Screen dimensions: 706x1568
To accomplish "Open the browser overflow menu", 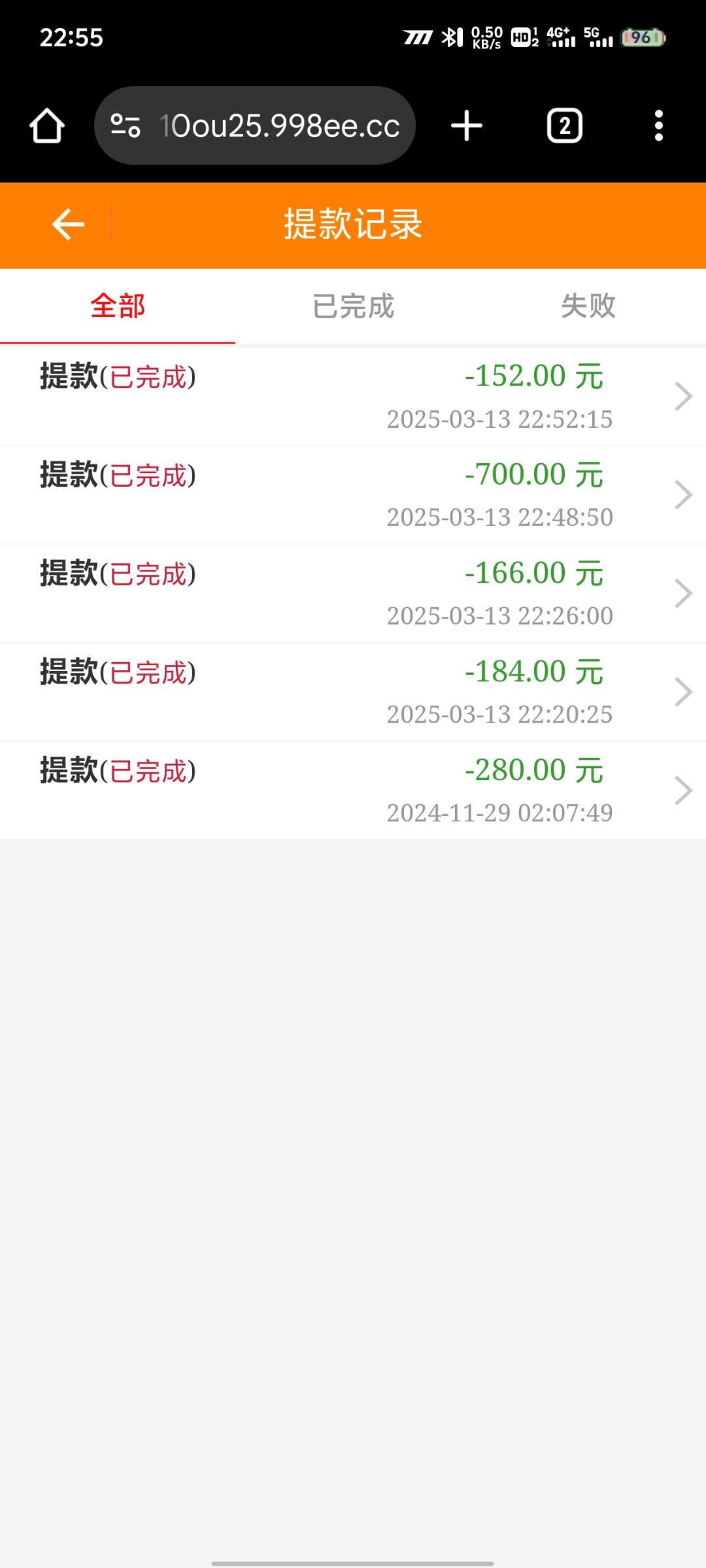I will pos(659,125).
